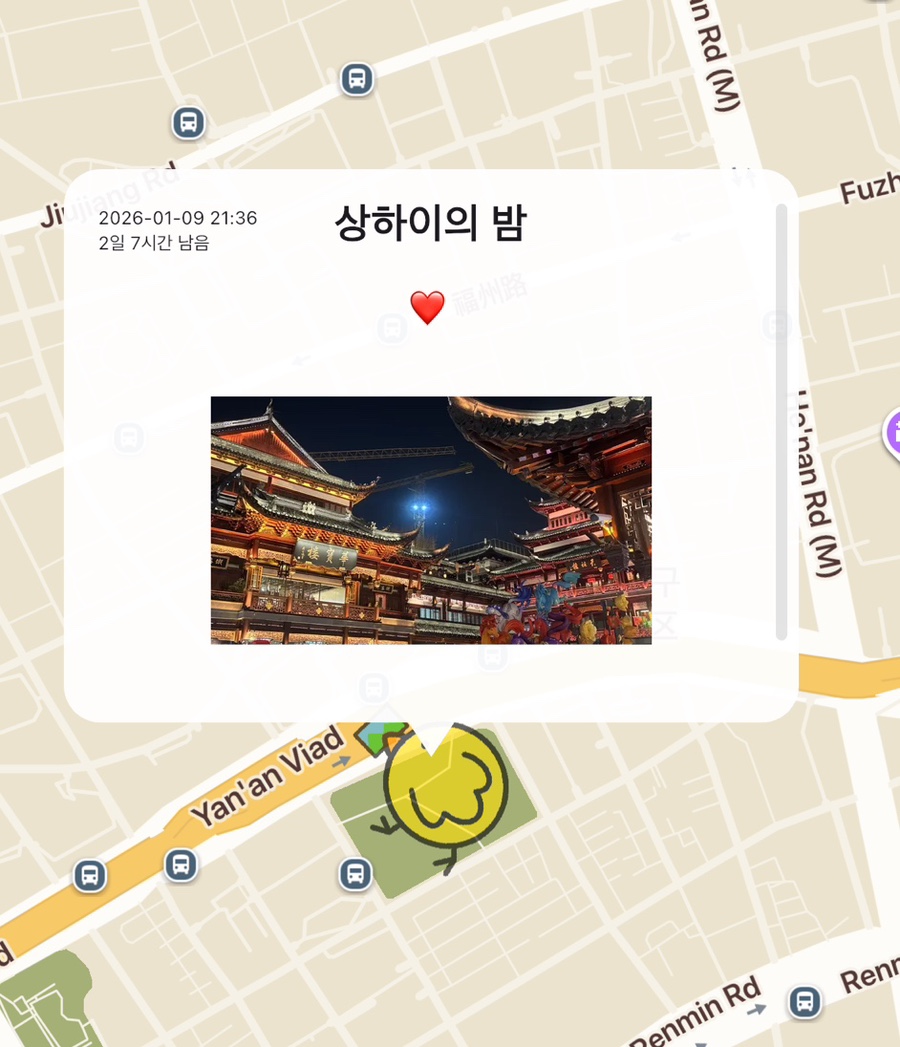Open the bus stop beside the Renmin Rd label
The width and height of the screenshot is (900, 1047).
coord(804,1001)
